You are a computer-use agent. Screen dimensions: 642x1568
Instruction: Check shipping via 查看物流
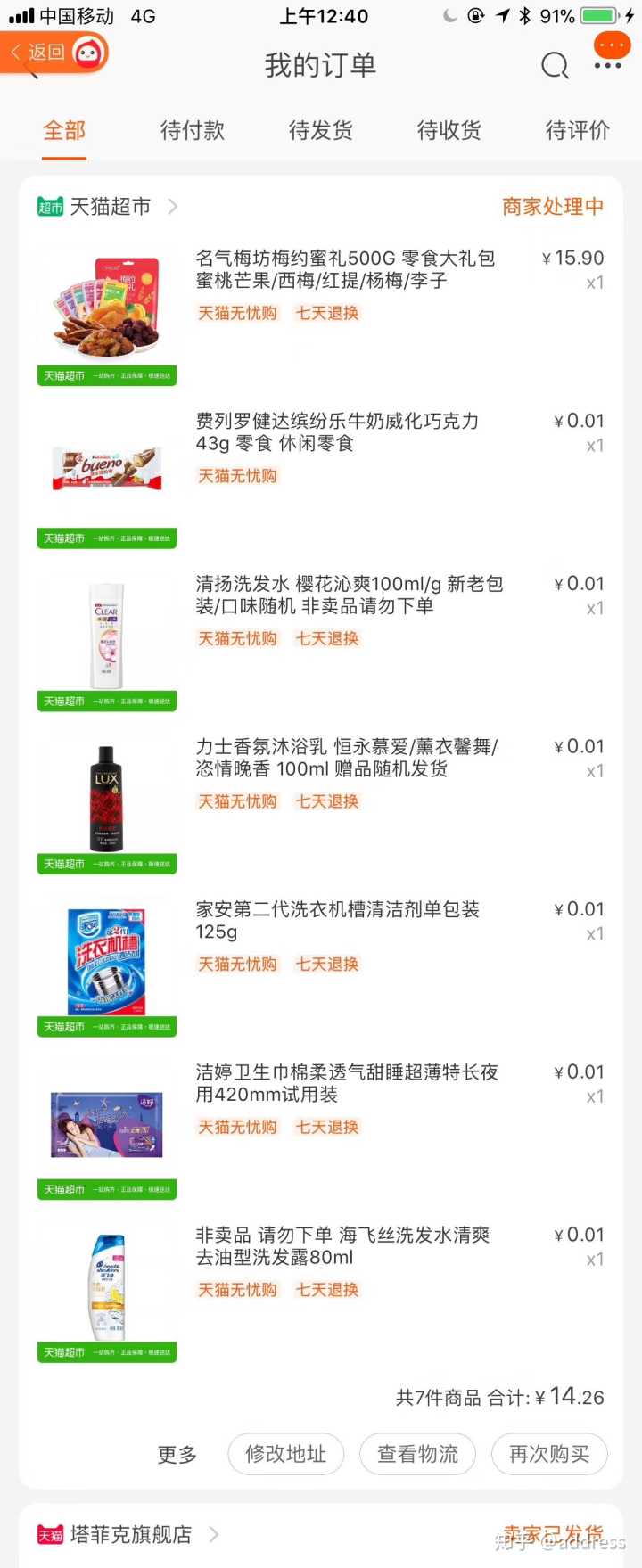417,1454
